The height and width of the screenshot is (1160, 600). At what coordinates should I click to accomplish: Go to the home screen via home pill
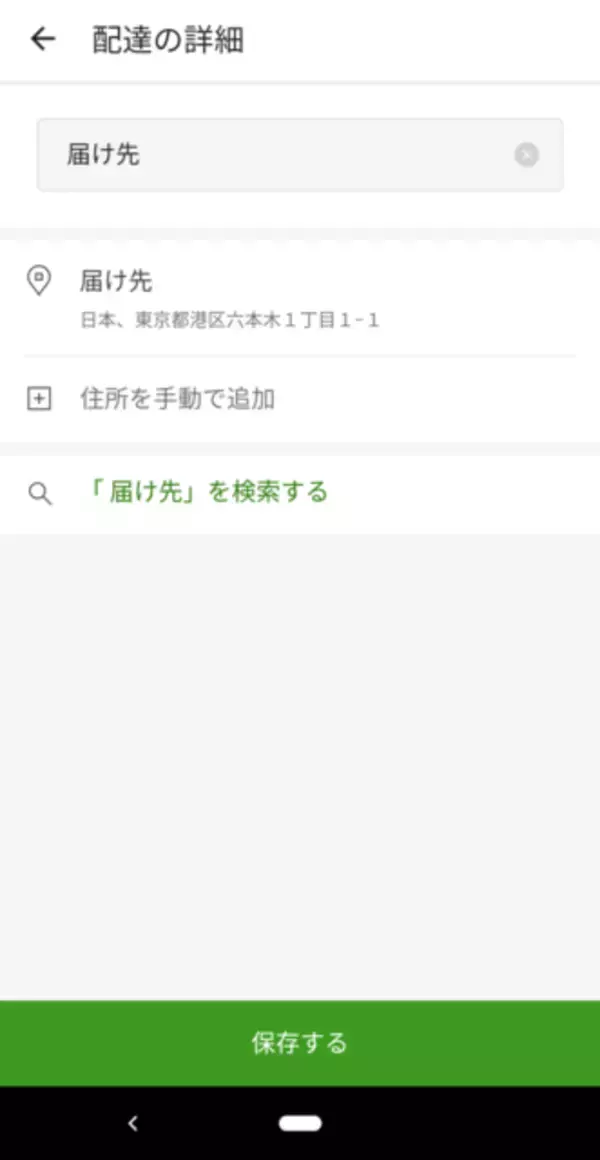click(300, 1123)
